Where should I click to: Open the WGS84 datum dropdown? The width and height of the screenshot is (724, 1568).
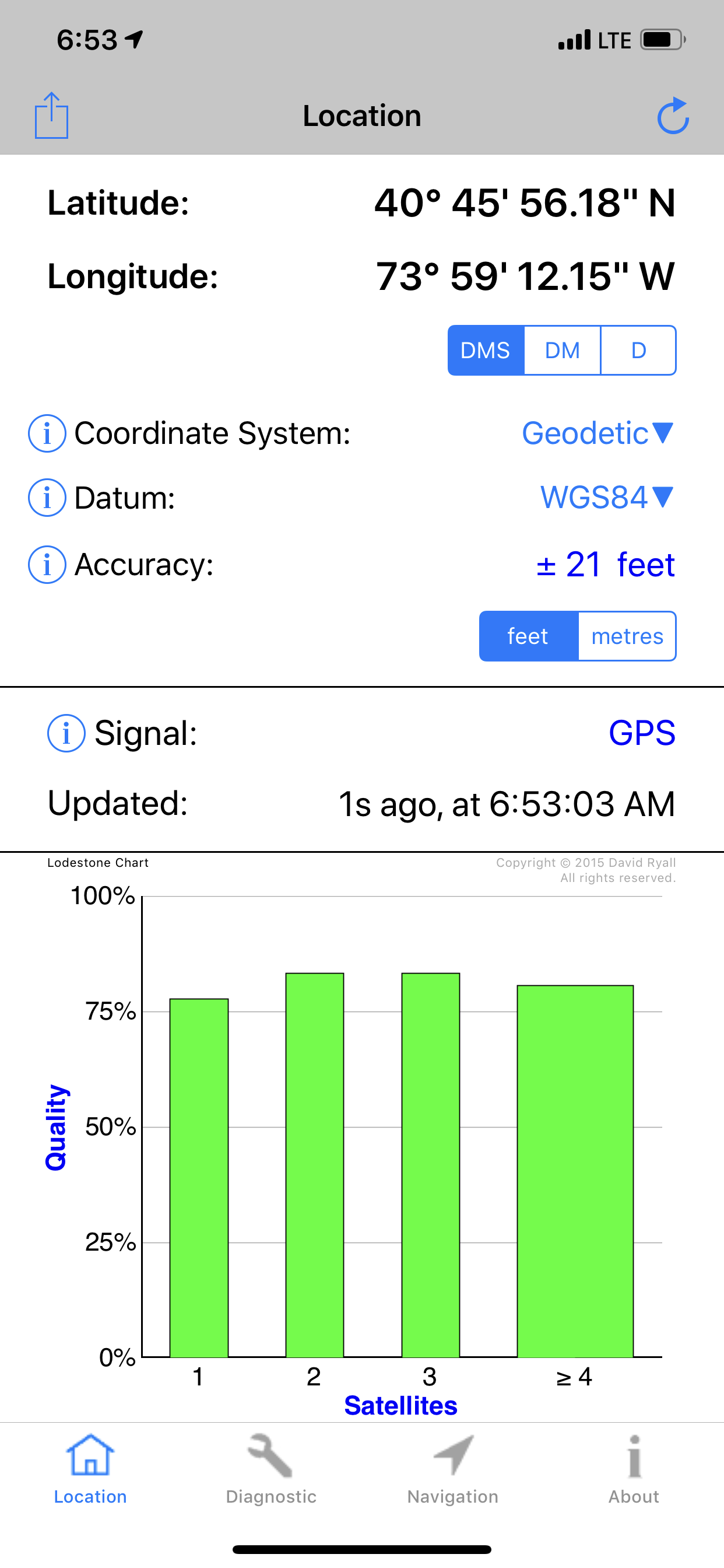pos(607,498)
